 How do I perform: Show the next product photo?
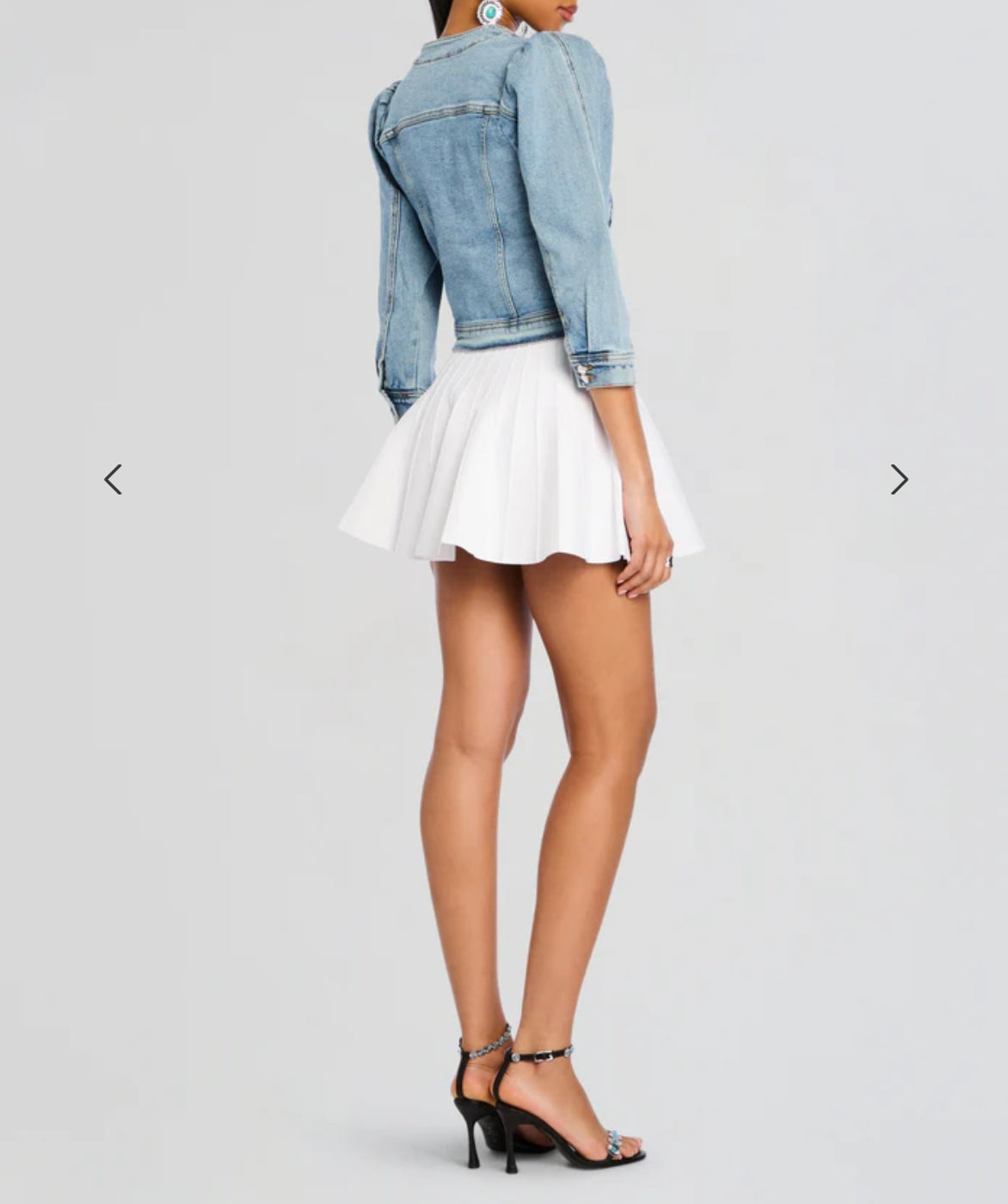899,479
